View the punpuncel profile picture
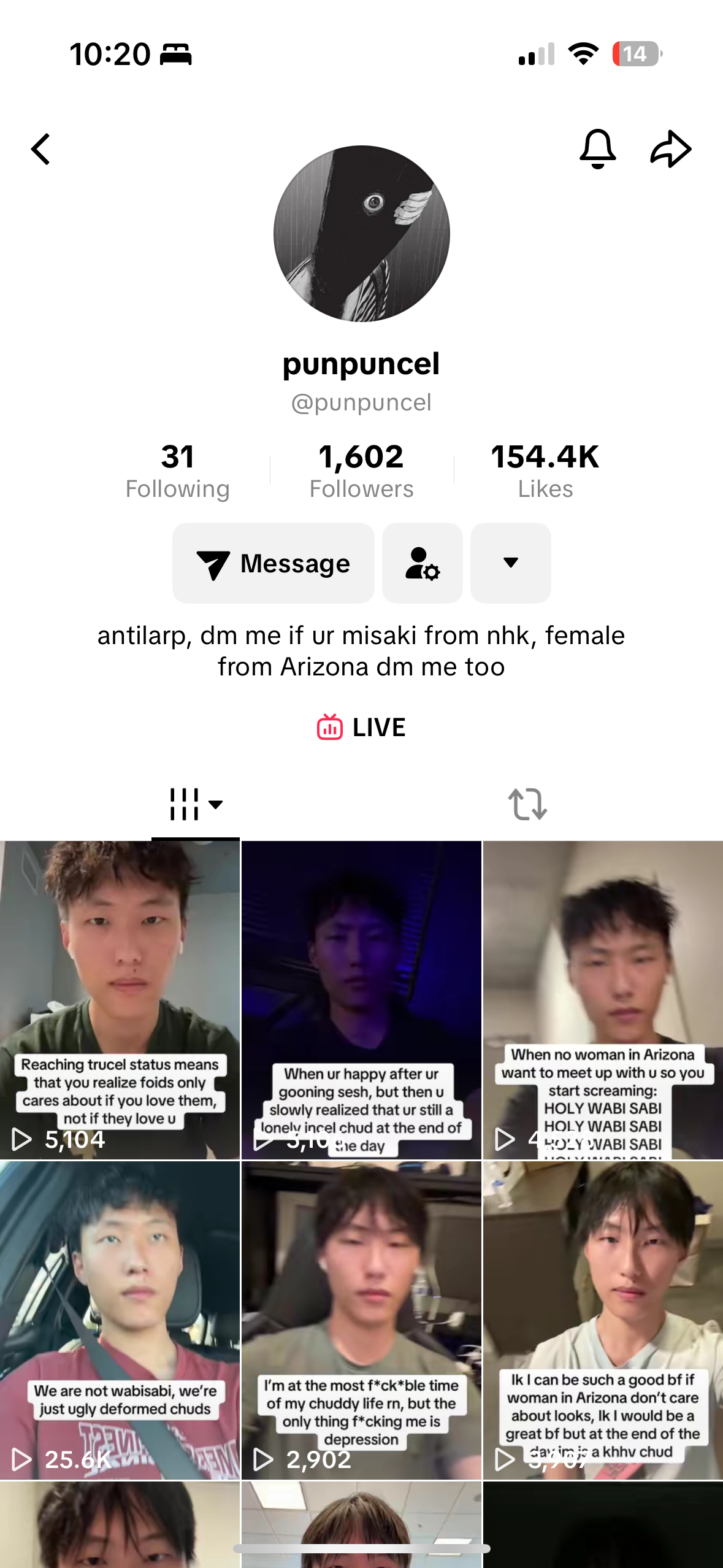 361,234
